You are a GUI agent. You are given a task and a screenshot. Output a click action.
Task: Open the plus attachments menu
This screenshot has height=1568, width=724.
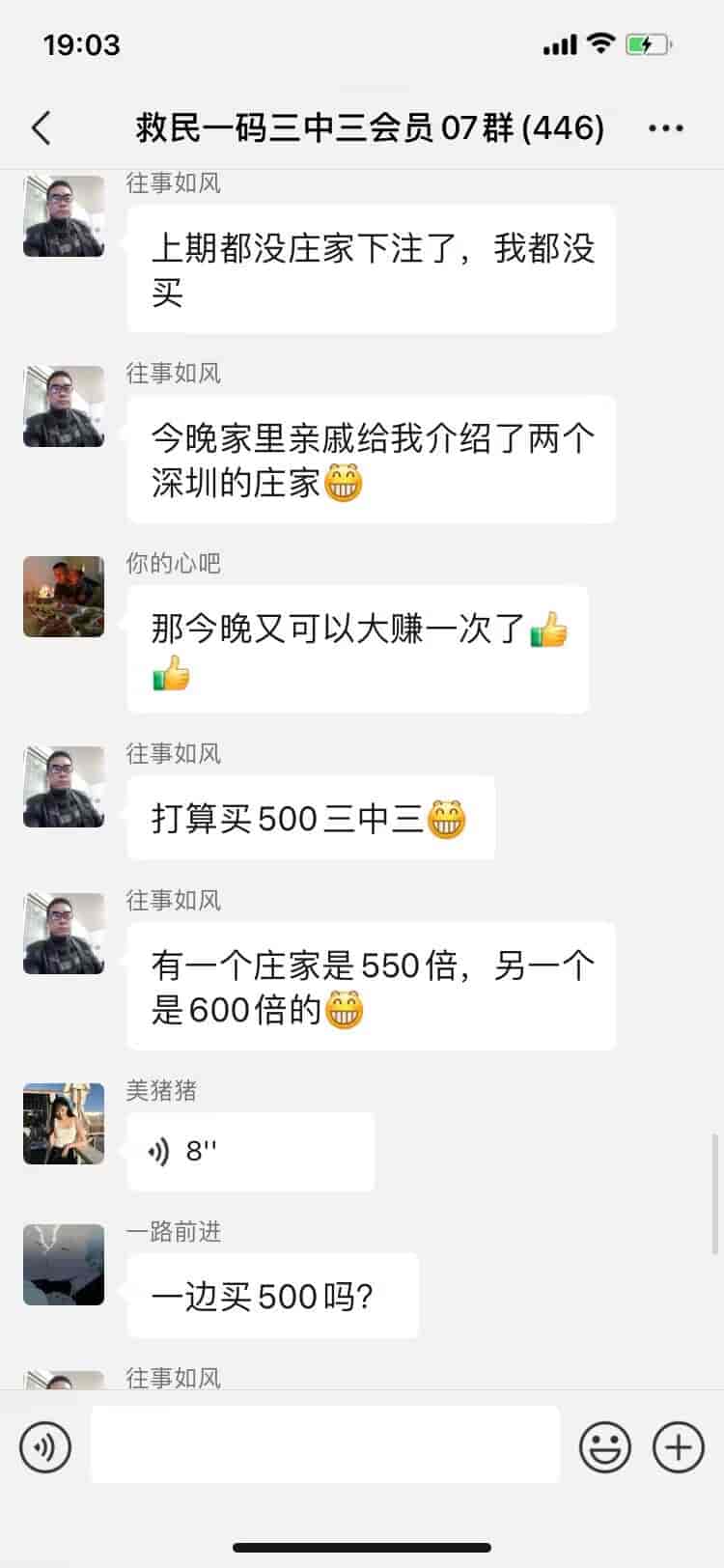[x=679, y=1447]
